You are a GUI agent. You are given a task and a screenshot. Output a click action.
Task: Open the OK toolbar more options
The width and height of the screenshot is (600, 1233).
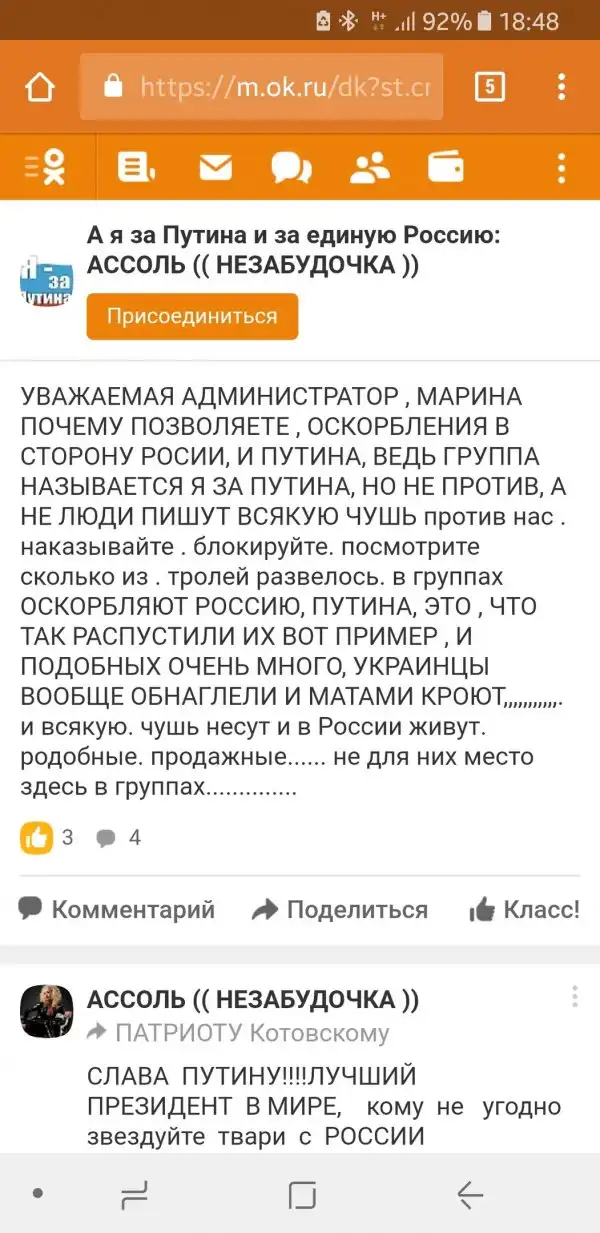562,167
